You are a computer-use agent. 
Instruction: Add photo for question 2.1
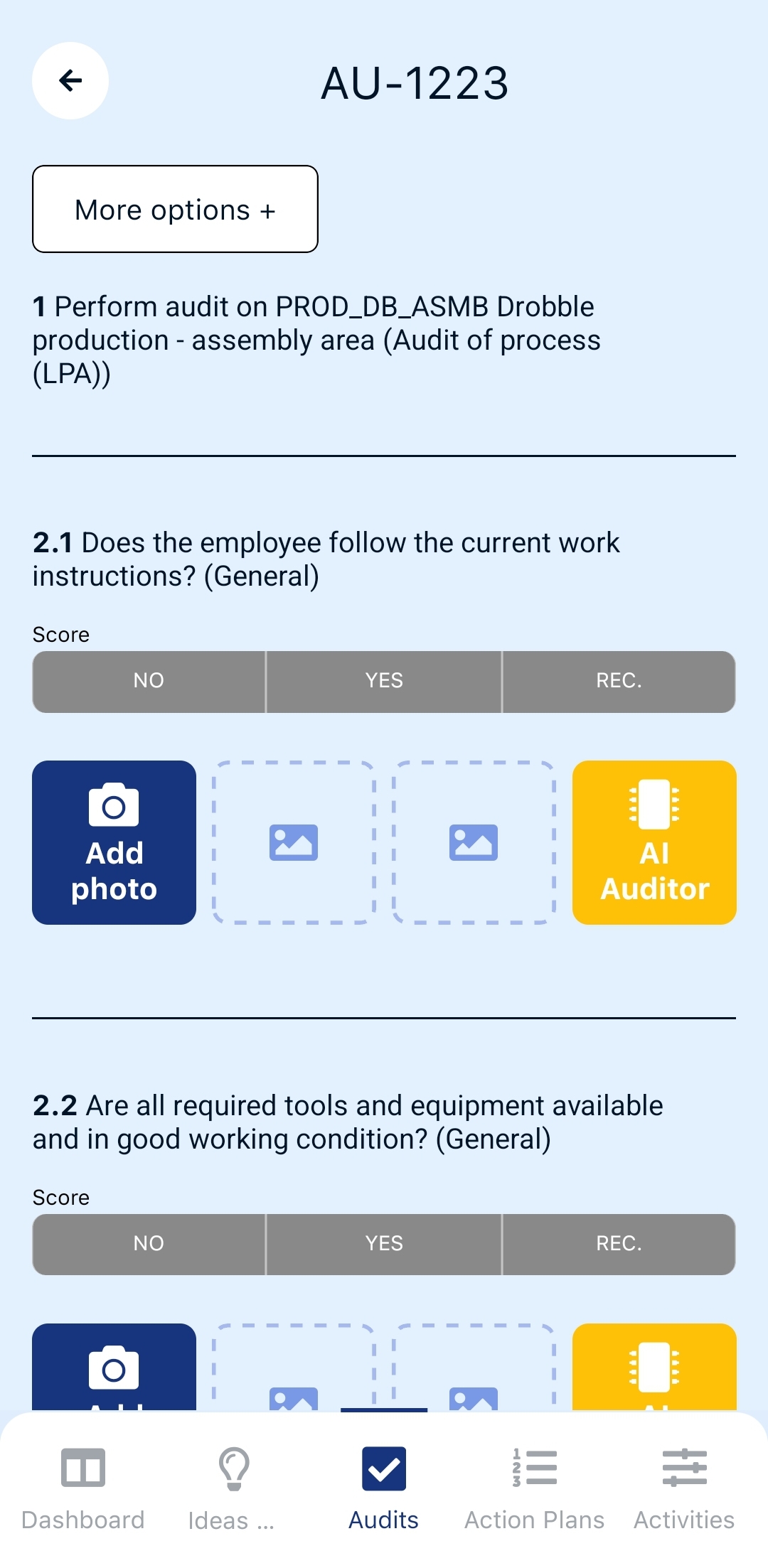(x=114, y=842)
